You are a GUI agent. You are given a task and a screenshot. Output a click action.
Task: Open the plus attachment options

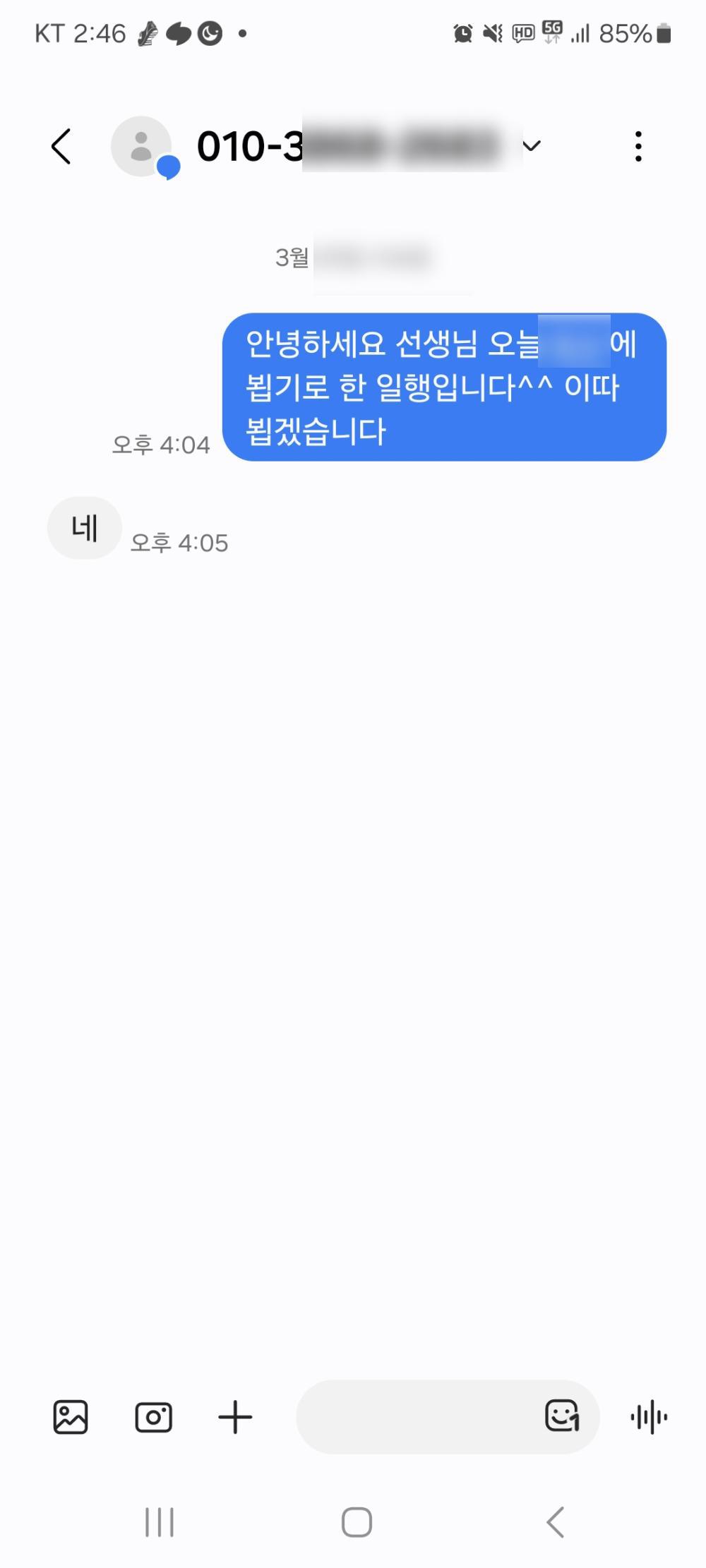pyautogui.click(x=235, y=1417)
